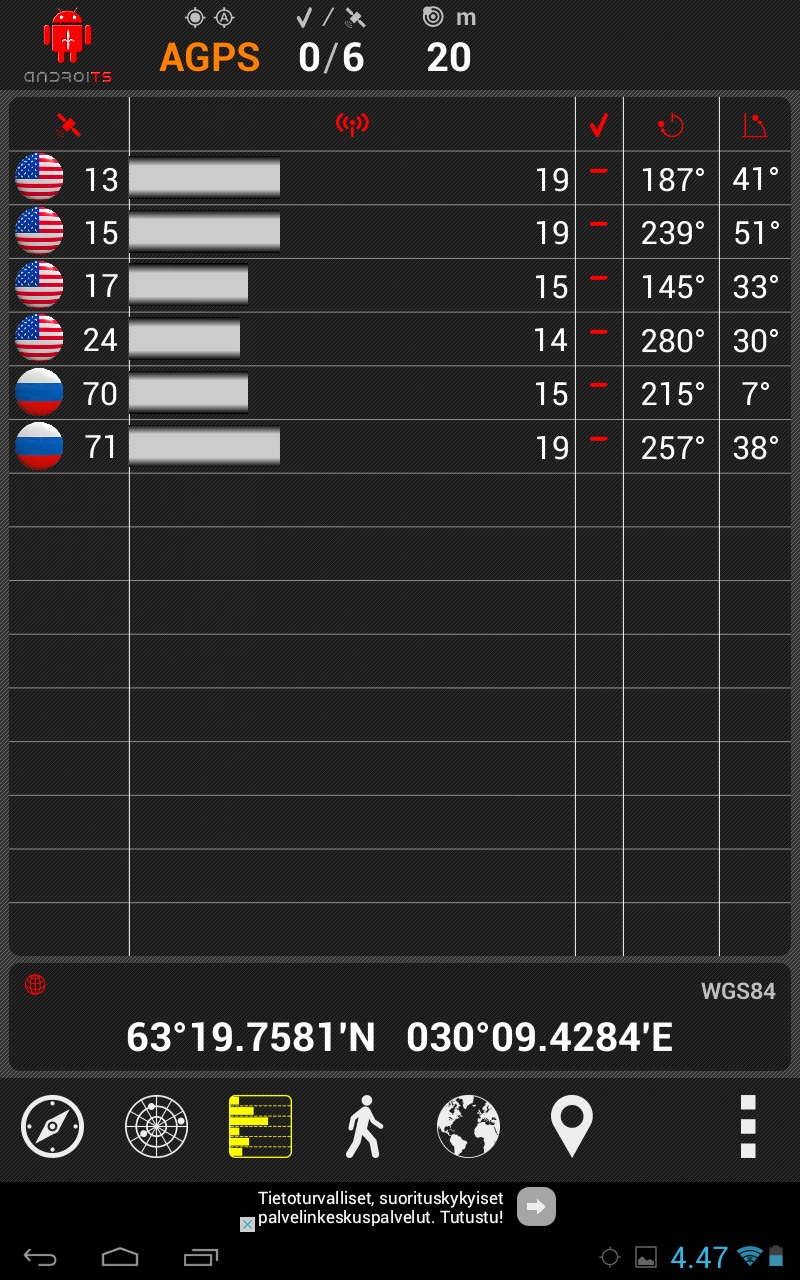The height and width of the screenshot is (1280, 800).
Task: Open the location pin tab
Action: pyautogui.click(x=572, y=1126)
